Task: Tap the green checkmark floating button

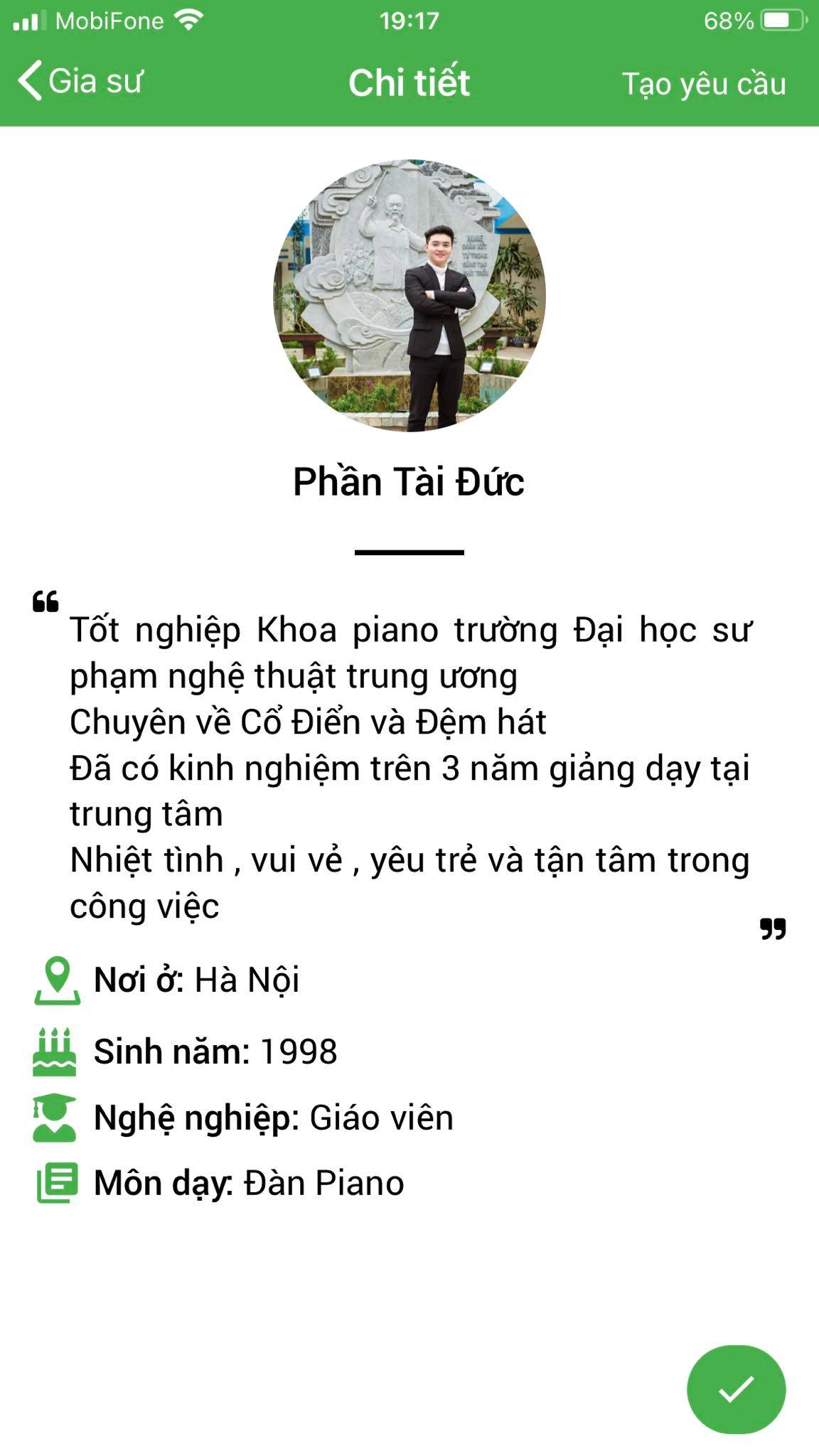Action: point(736,1388)
